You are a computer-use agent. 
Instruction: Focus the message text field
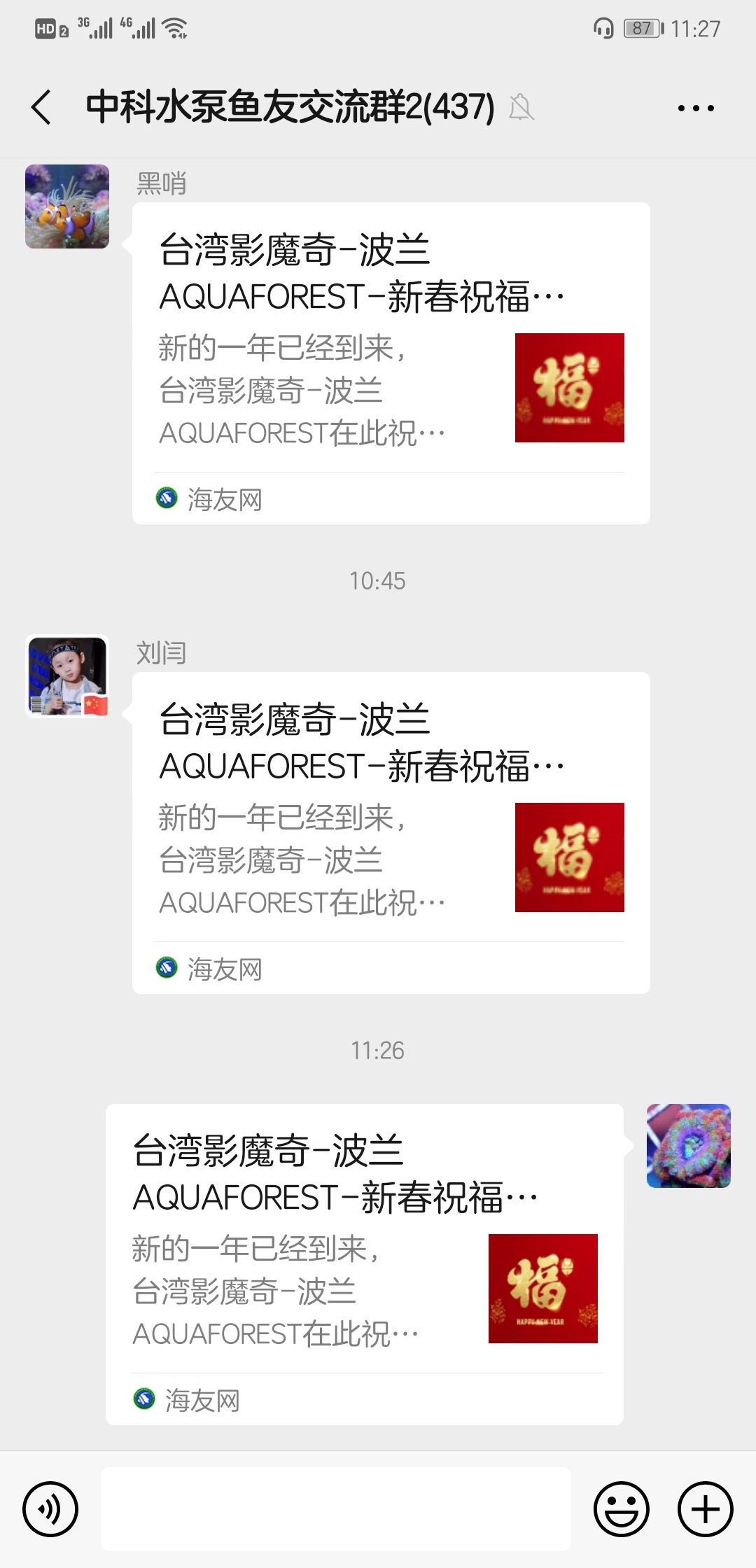[336, 1509]
